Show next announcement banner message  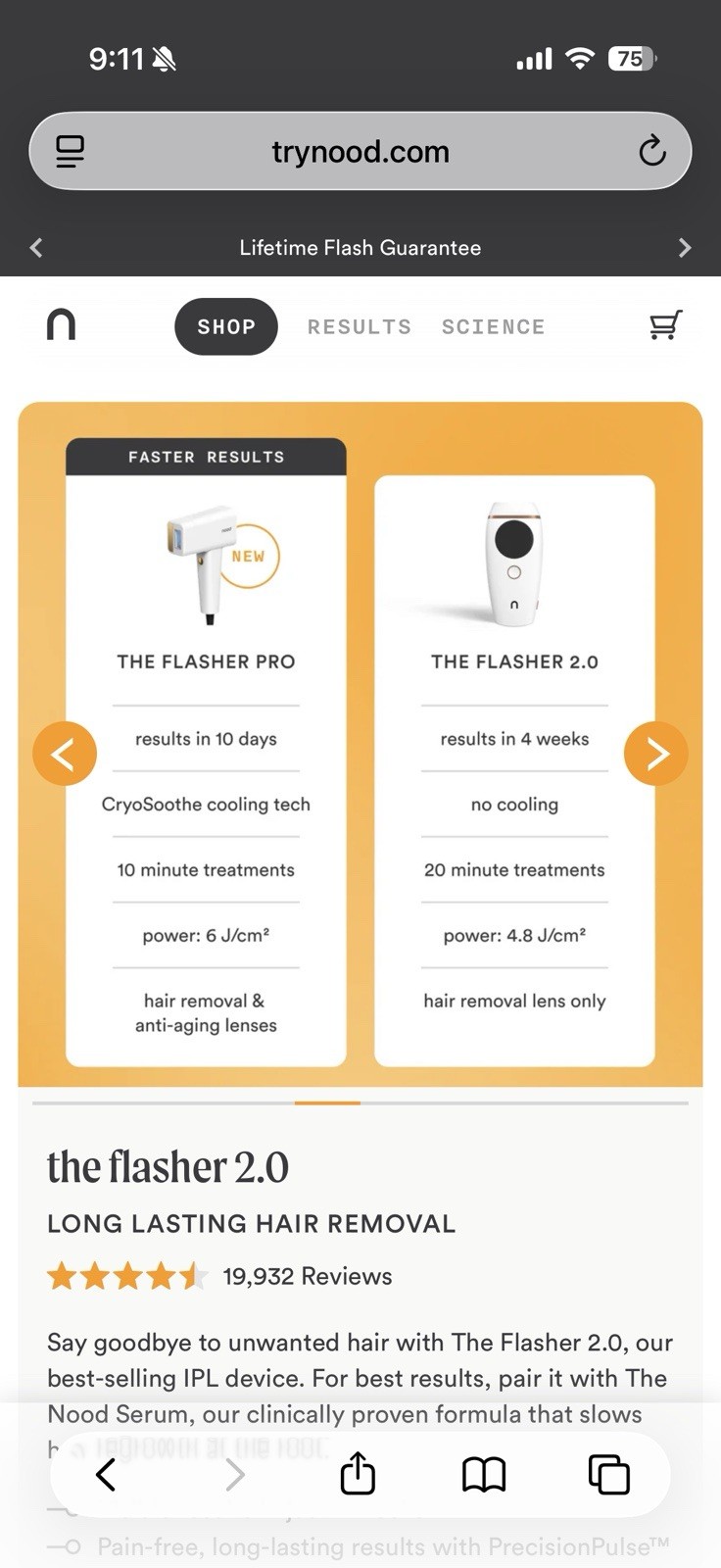[685, 248]
